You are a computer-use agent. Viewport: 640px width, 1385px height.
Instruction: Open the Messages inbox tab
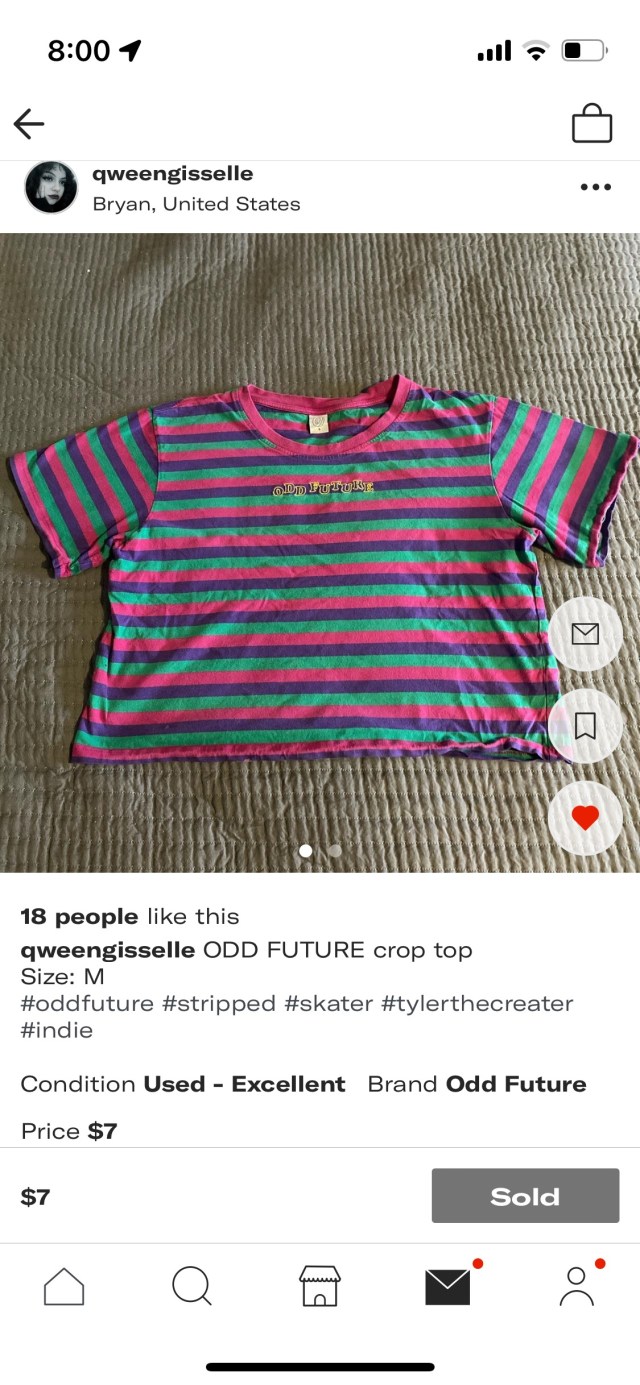tap(447, 1286)
